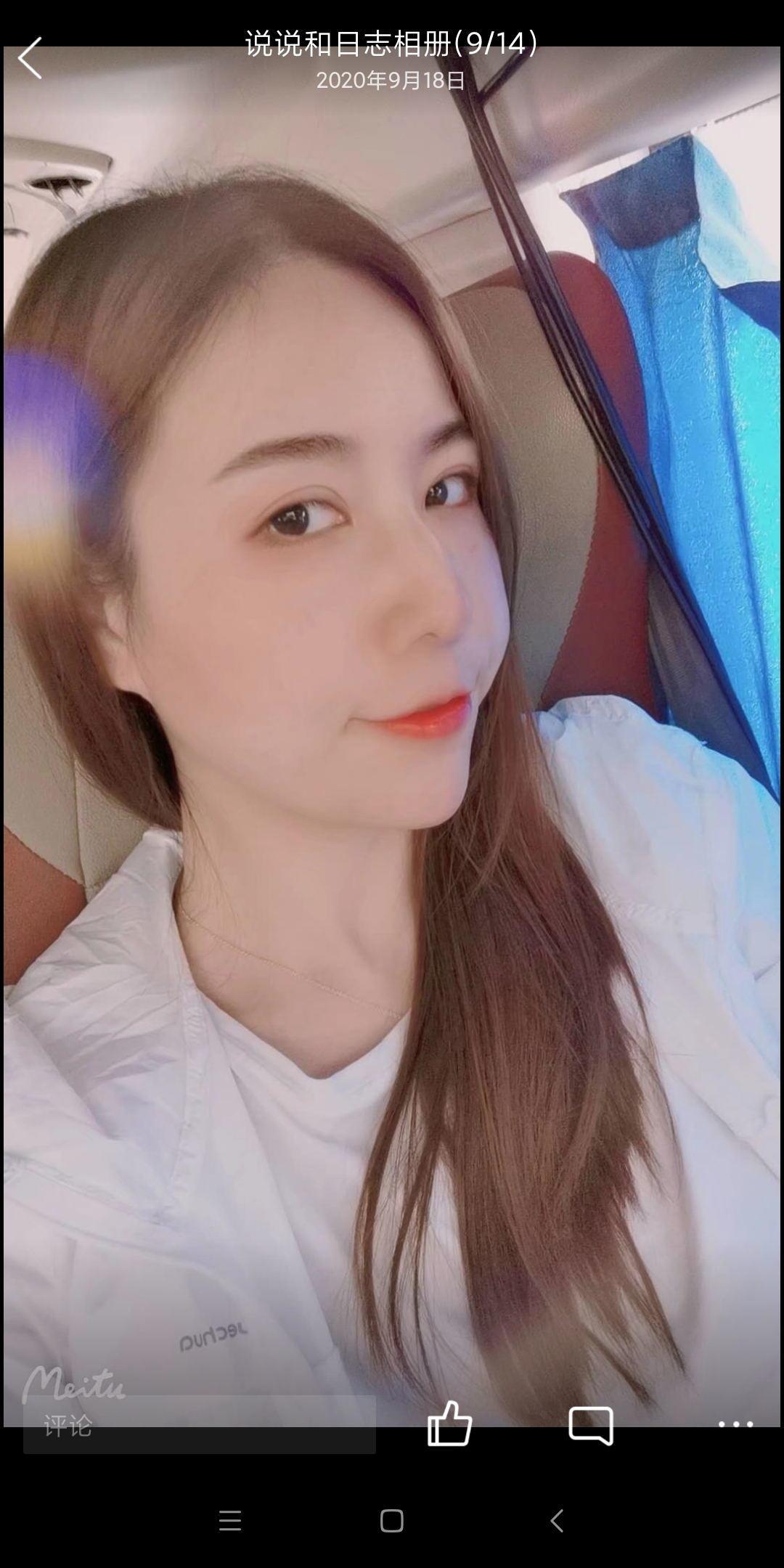Open the system recent apps button
The height and width of the screenshot is (1568, 784).
[230, 1521]
